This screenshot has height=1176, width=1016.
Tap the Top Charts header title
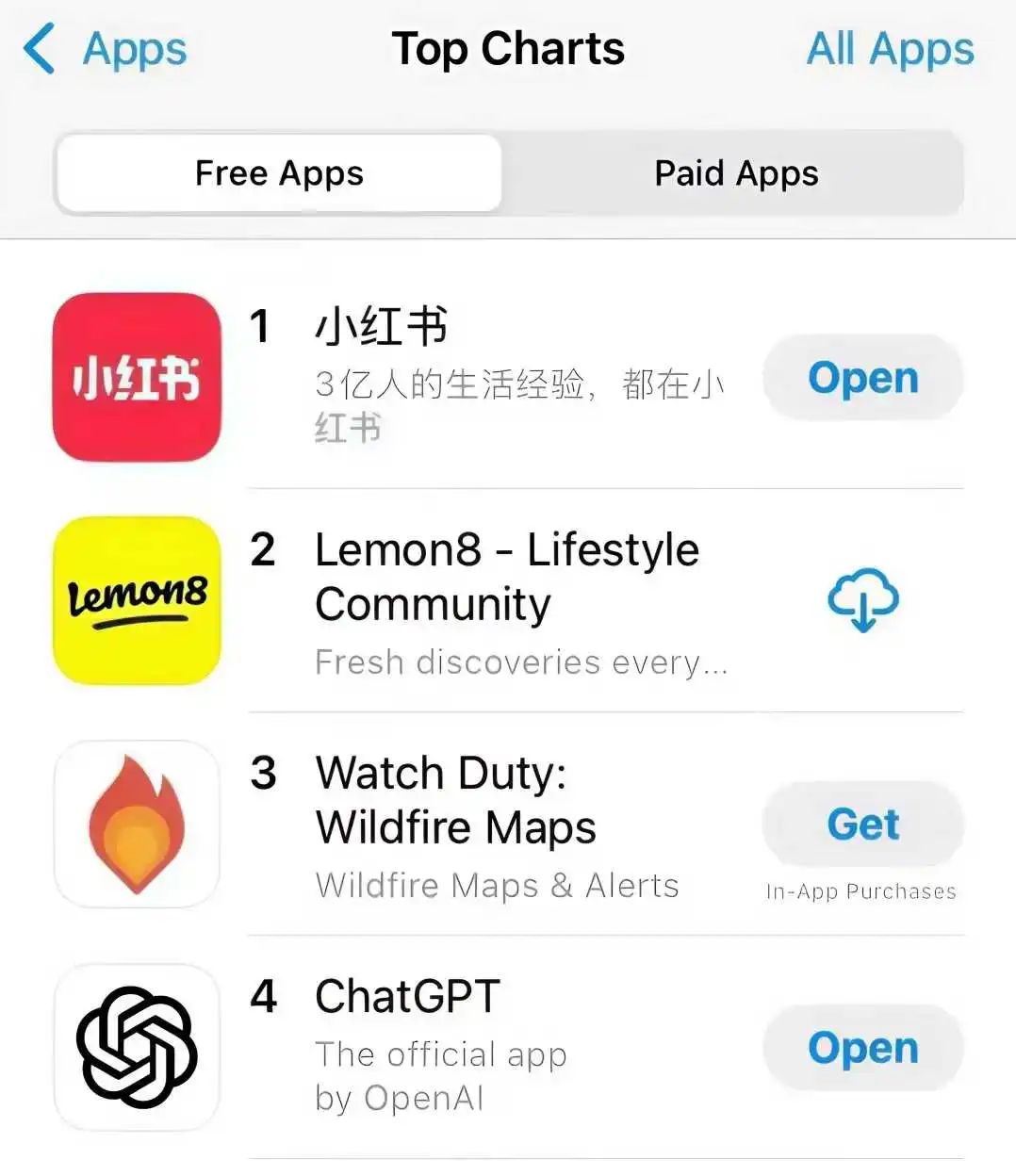507,49
